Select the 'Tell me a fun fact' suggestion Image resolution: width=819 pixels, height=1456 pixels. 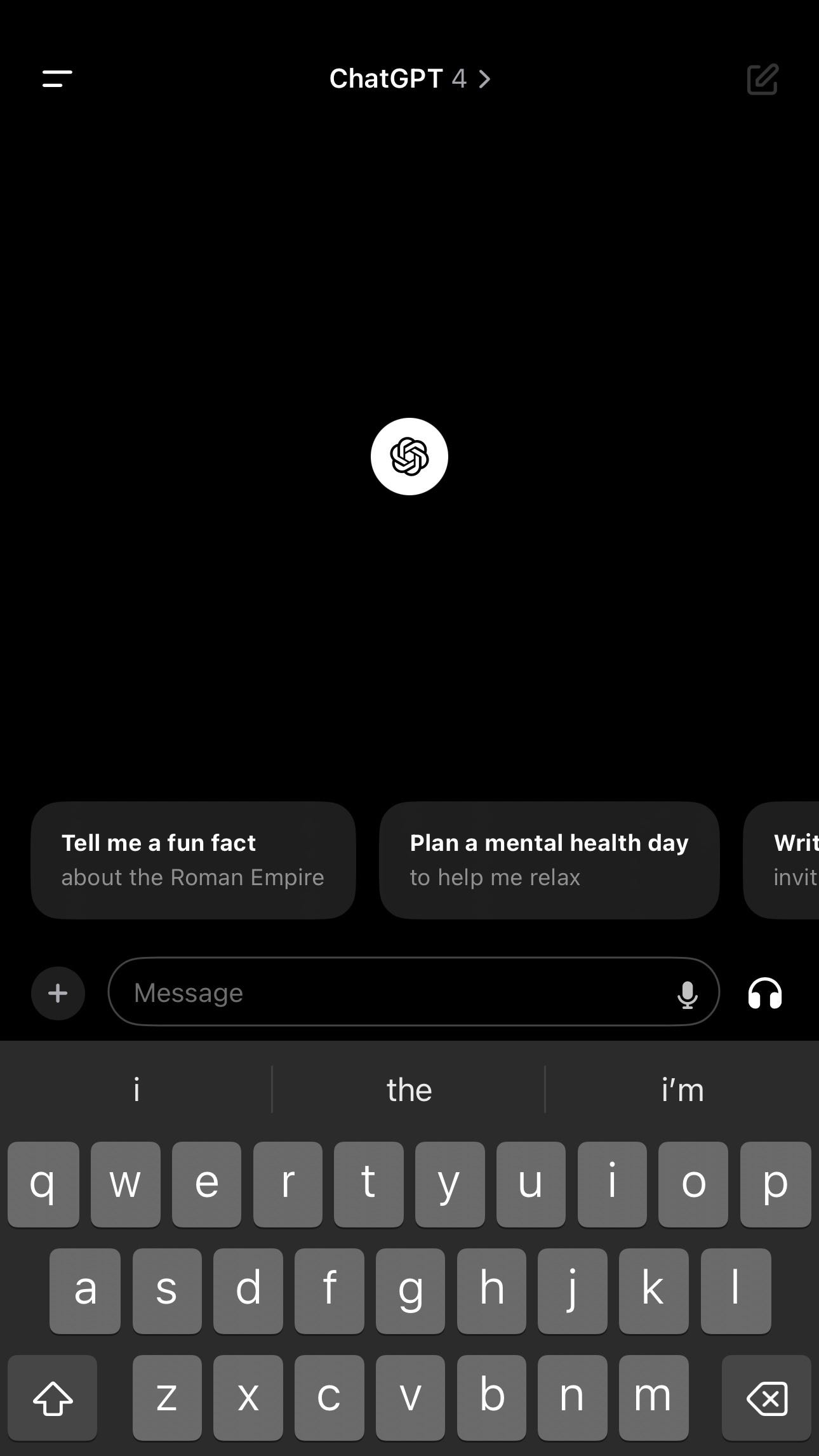(x=193, y=860)
